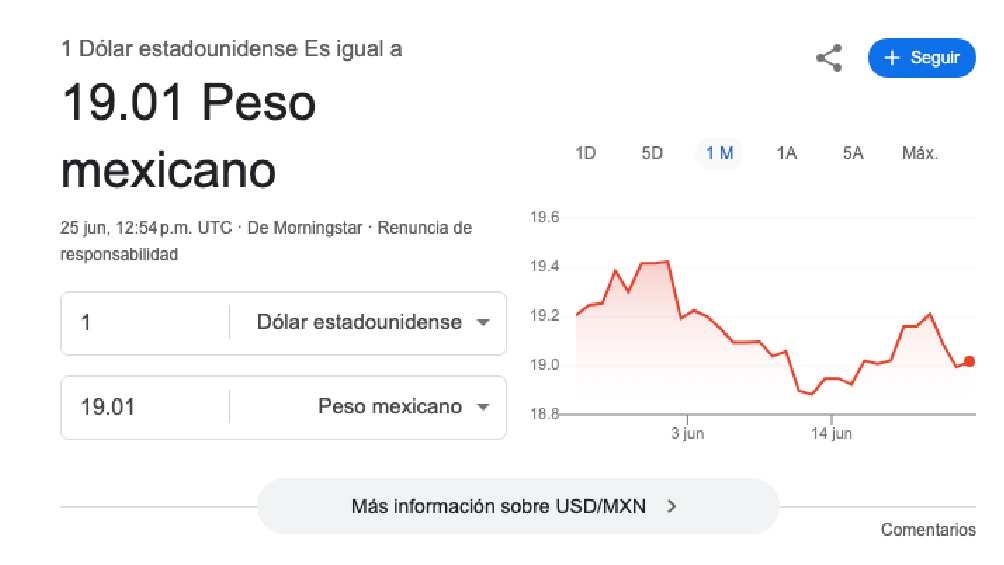Switch chart to 5A range
Screen dimensions: 1004x565
(852, 153)
